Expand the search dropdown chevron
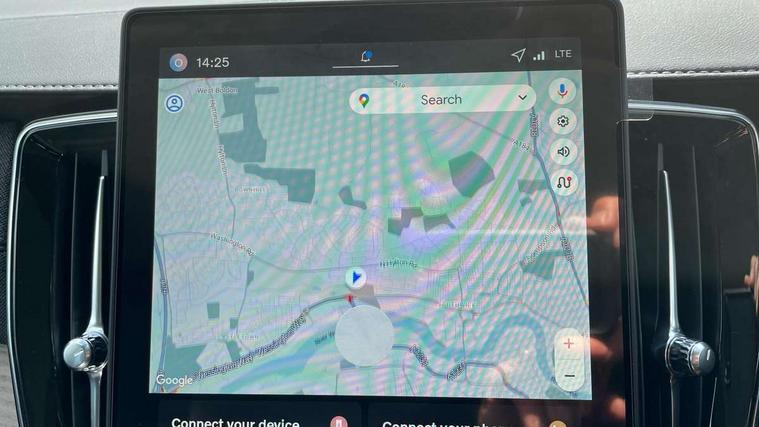 pos(522,98)
